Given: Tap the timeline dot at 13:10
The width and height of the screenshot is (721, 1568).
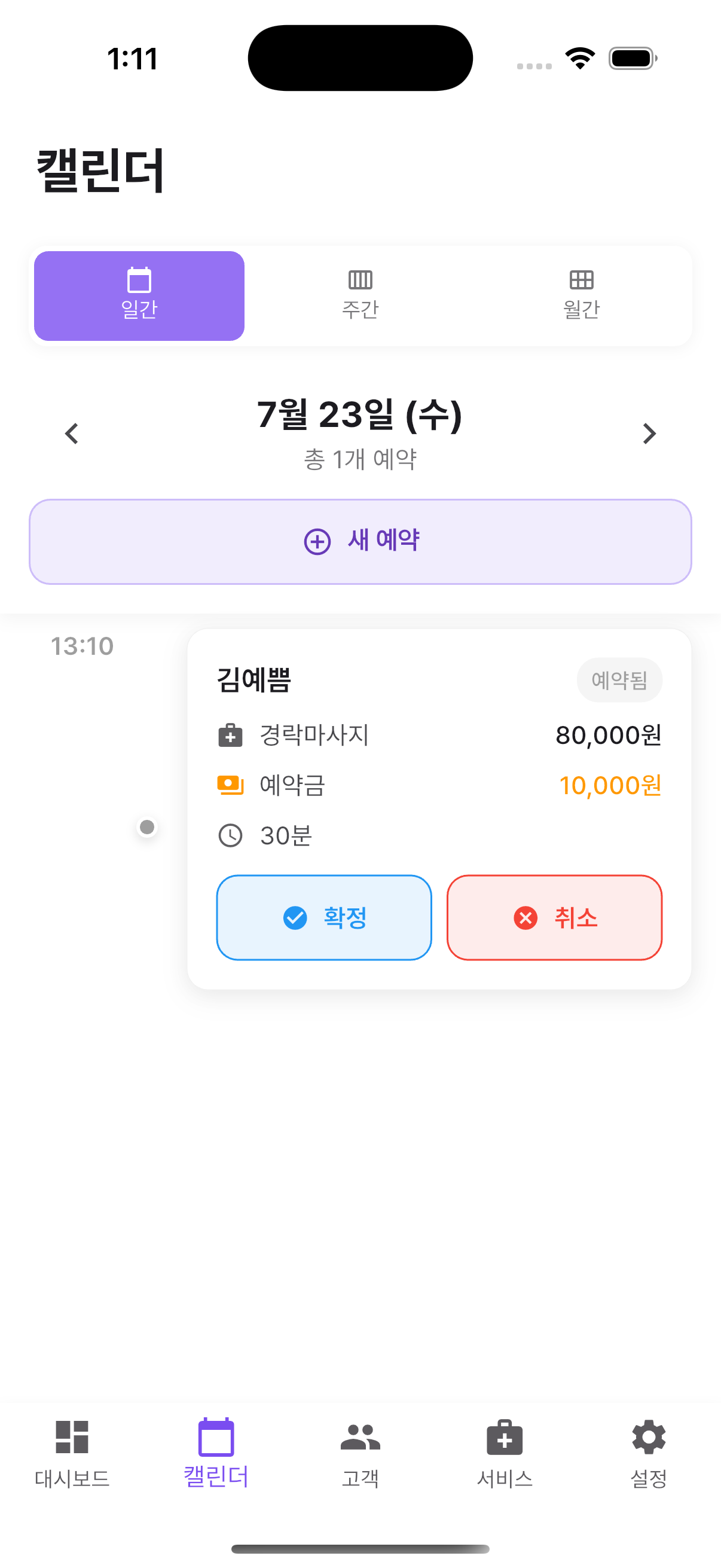Looking at the screenshot, I should [146, 826].
